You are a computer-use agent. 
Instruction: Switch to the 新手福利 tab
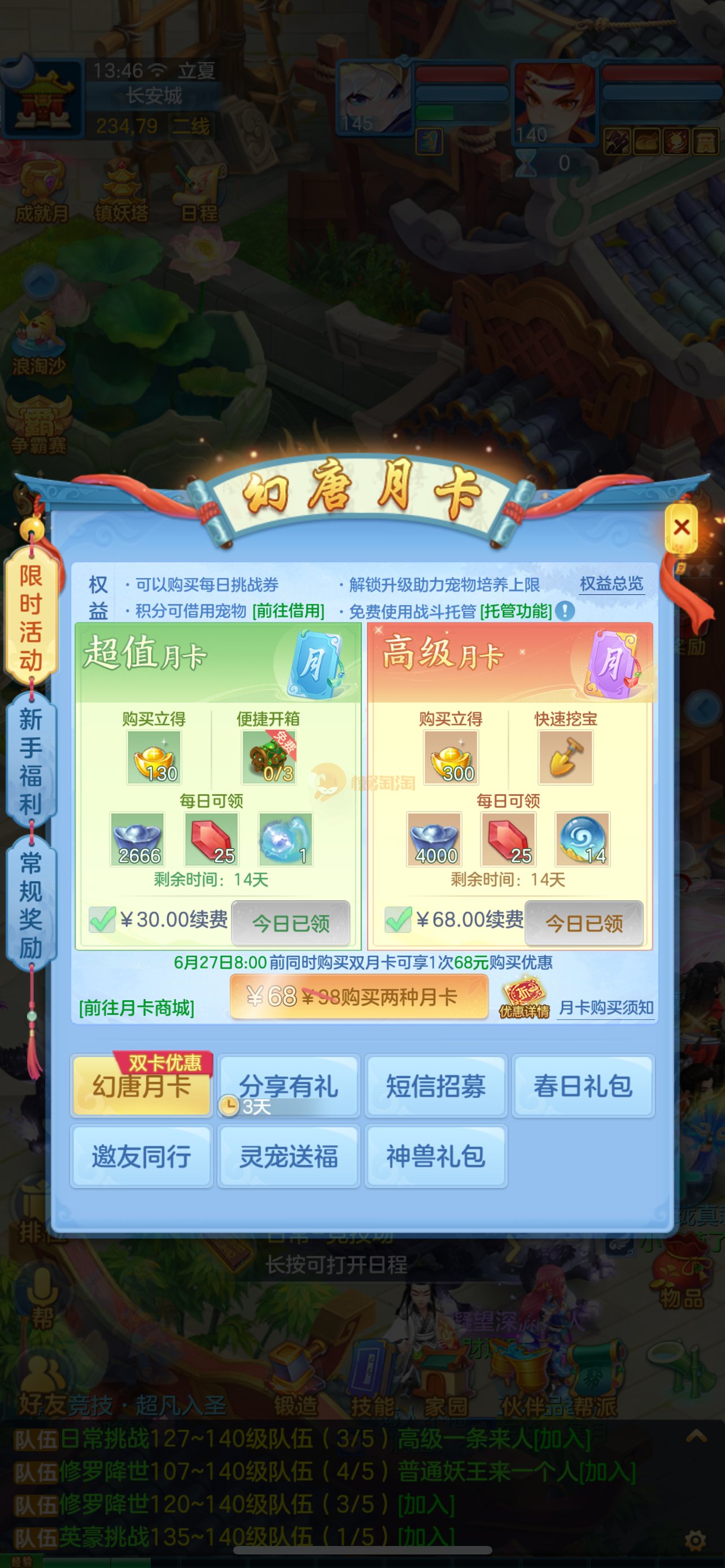[x=30, y=761]
